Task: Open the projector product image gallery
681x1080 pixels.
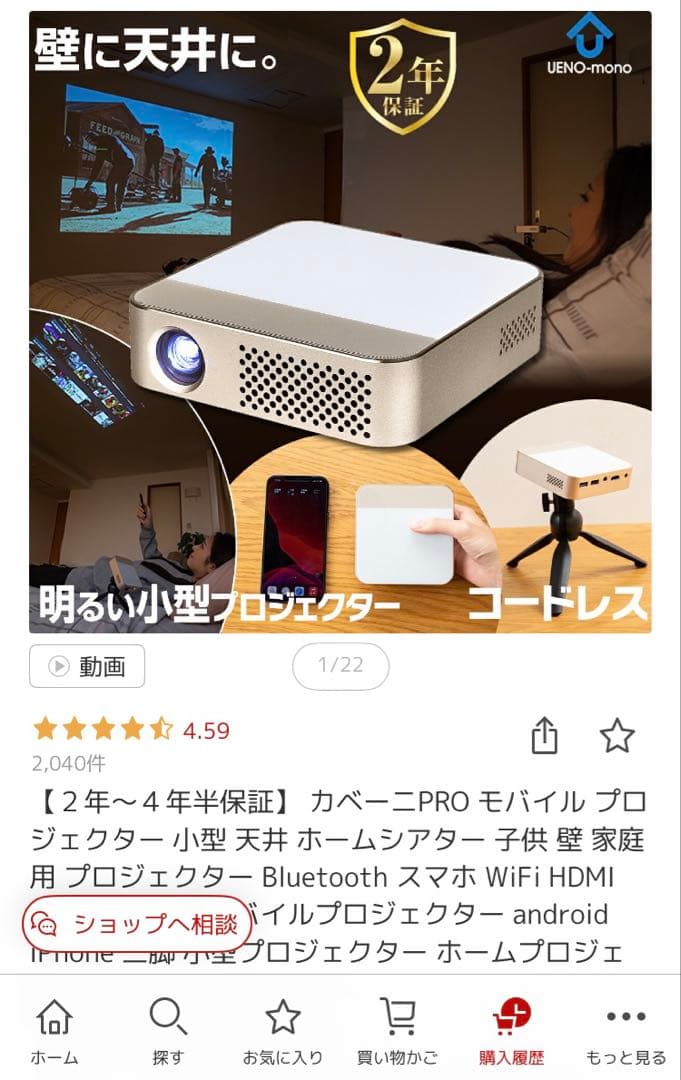Action: [340, 322]
